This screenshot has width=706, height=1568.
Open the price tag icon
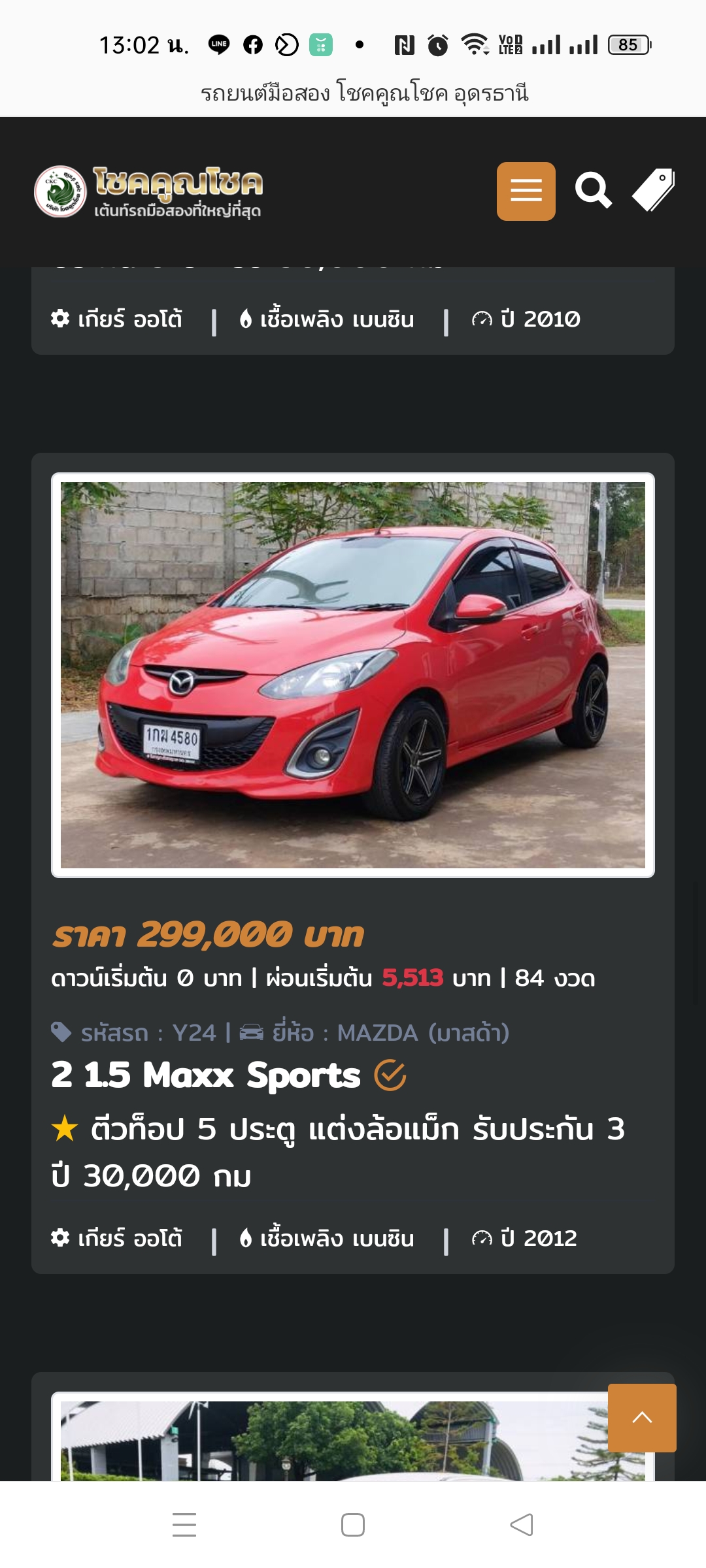653,190
